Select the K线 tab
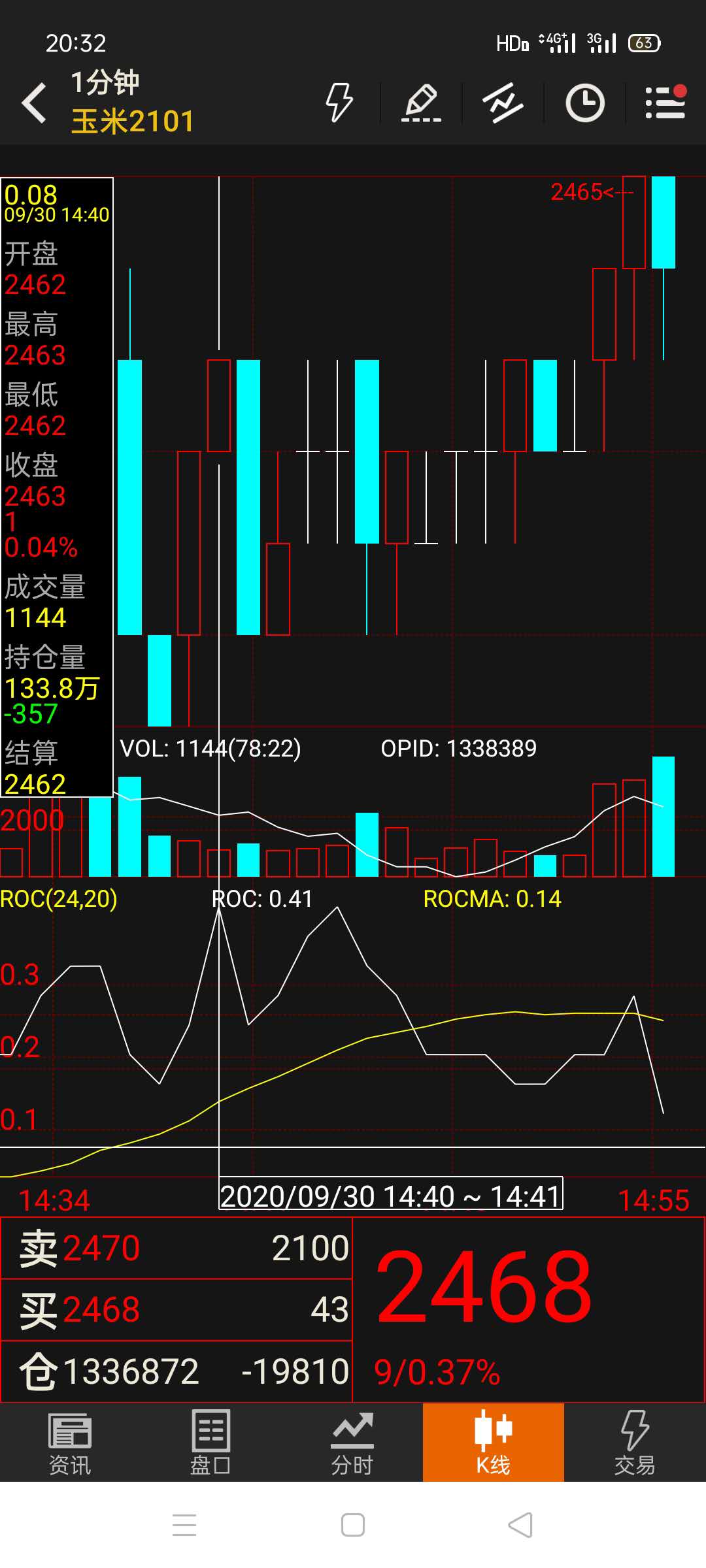706x1568 pixels. point(493,1443)
